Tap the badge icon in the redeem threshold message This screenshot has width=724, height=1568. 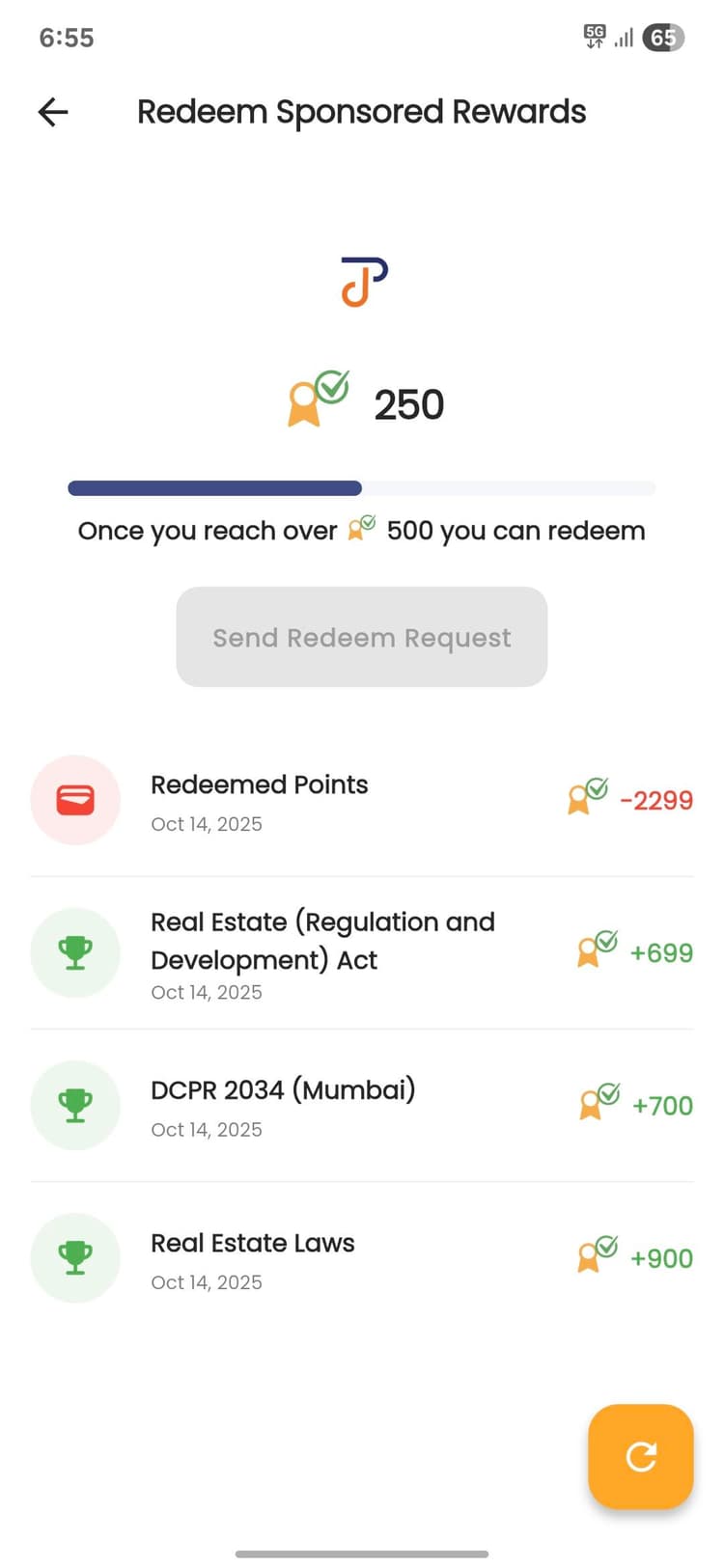click(x=360, y=528)
